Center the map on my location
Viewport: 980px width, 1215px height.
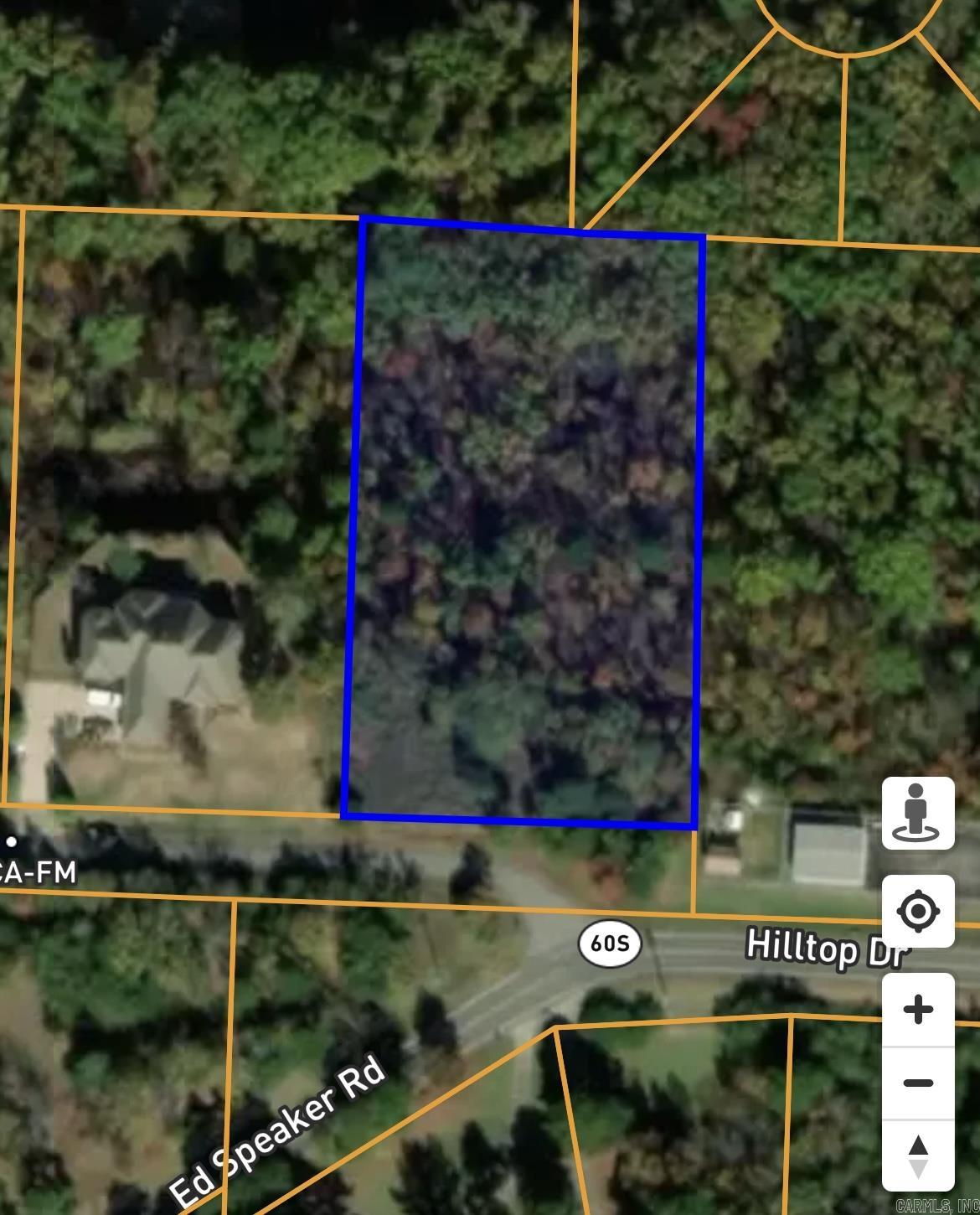pyautogui.click(x=918, y=911)
